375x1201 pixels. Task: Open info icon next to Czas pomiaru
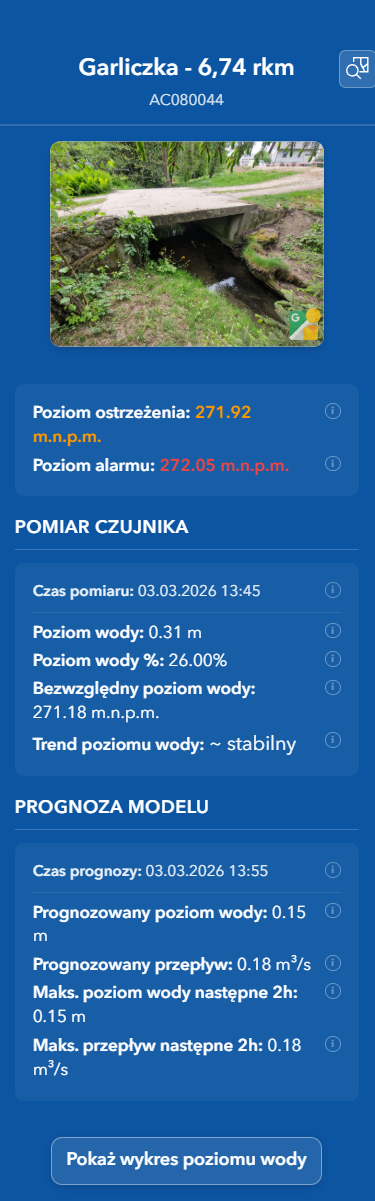334,590
